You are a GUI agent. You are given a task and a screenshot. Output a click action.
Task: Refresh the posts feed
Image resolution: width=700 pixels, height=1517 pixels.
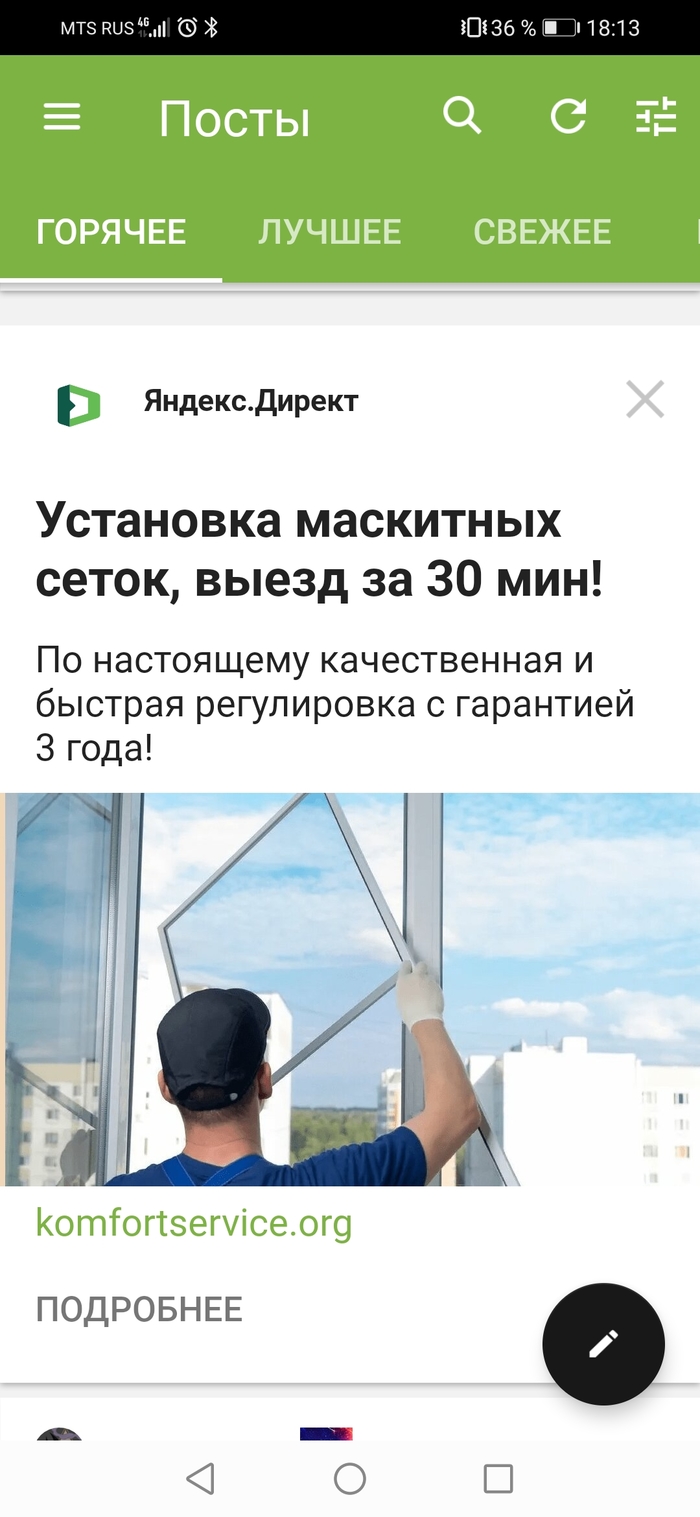(x=568, y=117)
